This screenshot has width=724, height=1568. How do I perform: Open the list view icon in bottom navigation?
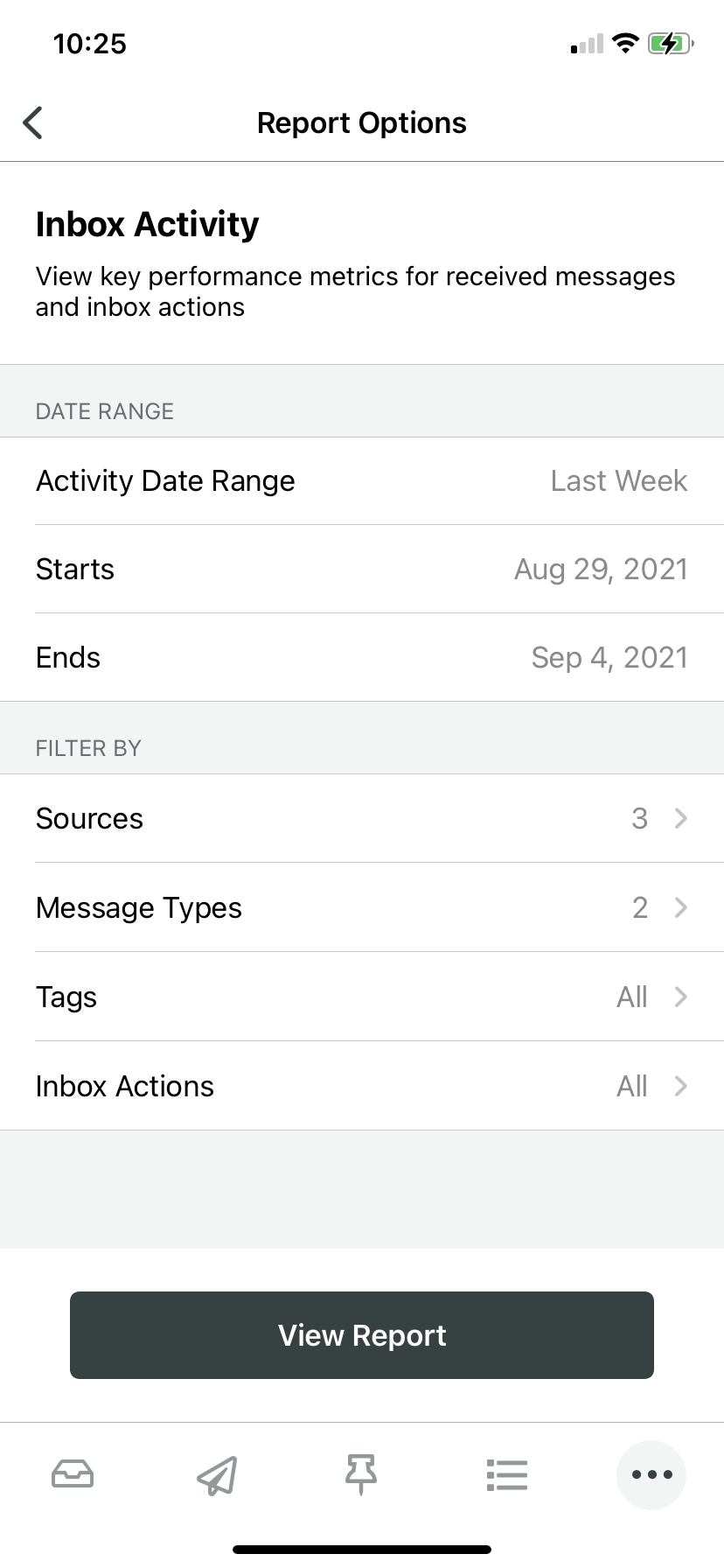(x=507, y=1474)
